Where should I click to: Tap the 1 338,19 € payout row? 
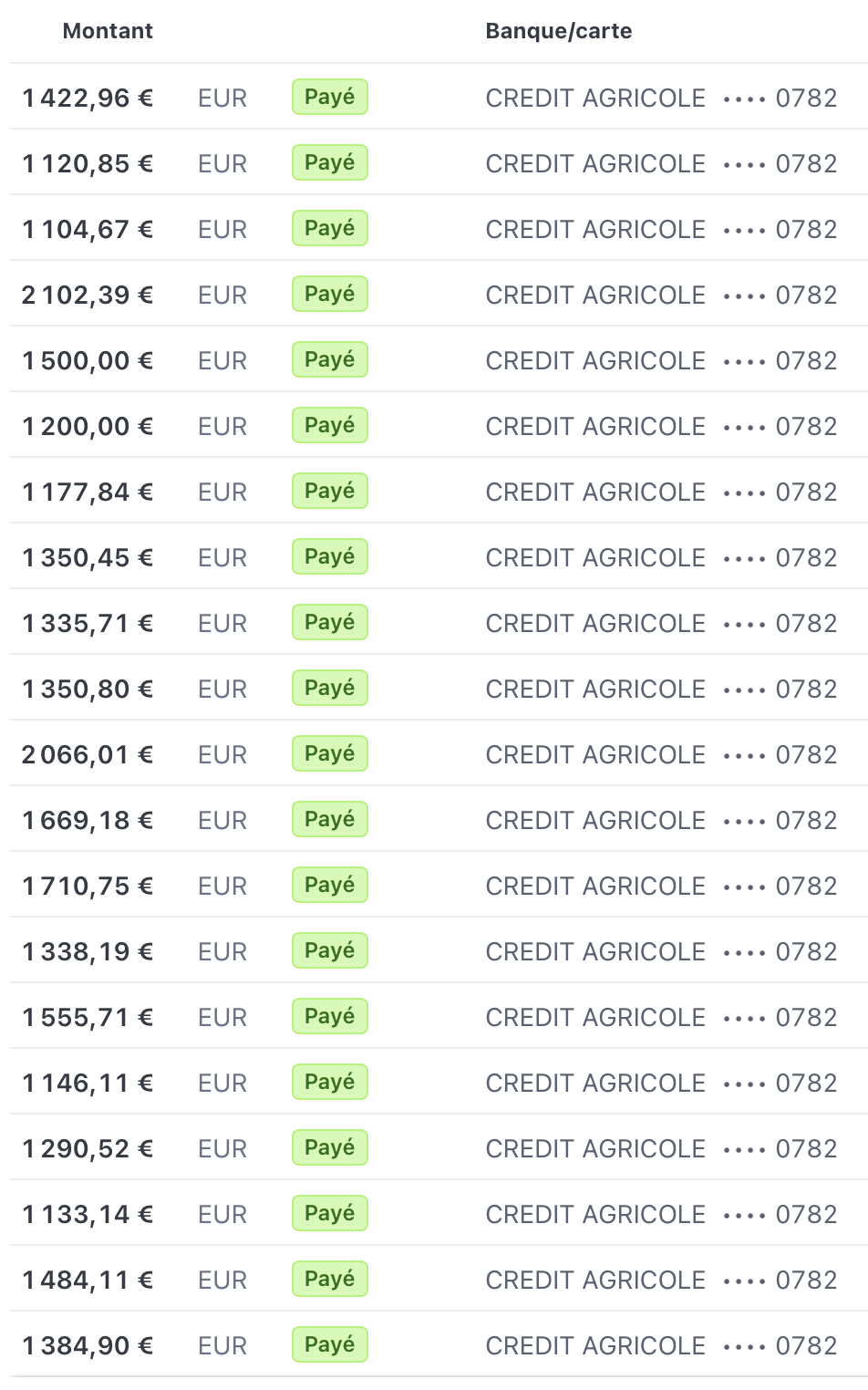88,951
